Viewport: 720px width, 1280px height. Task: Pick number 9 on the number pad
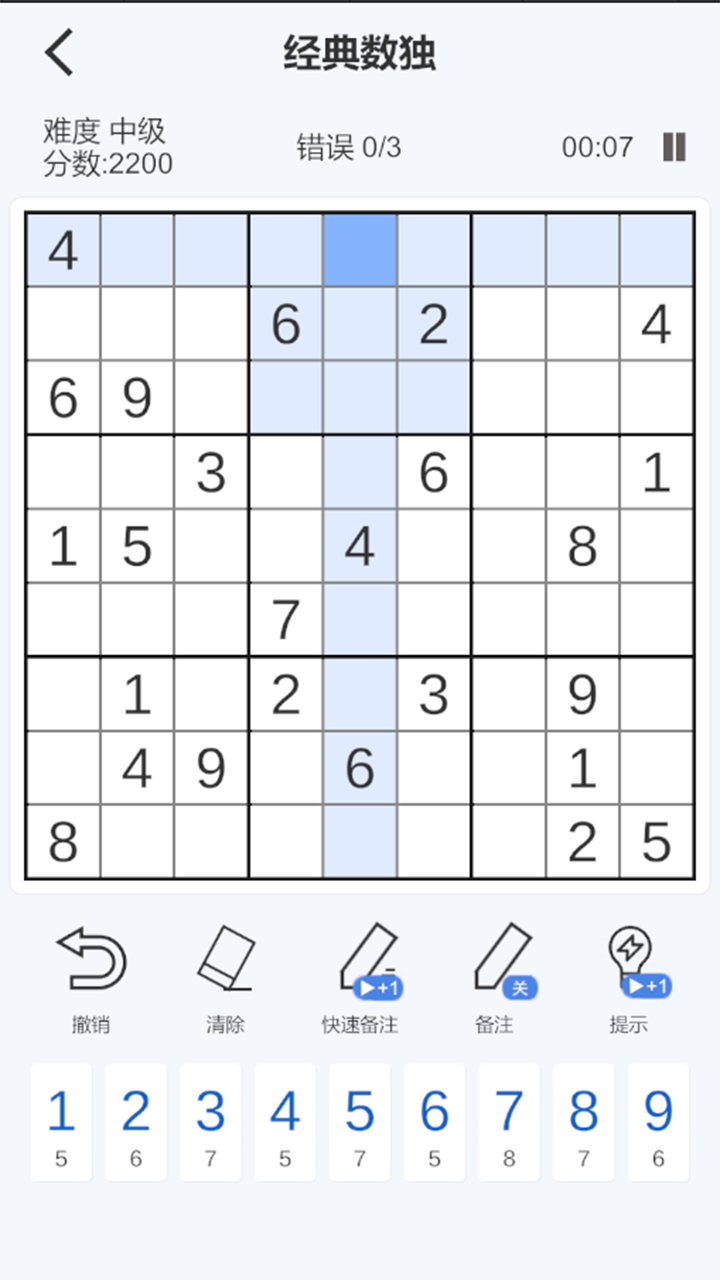(658, 1122)
